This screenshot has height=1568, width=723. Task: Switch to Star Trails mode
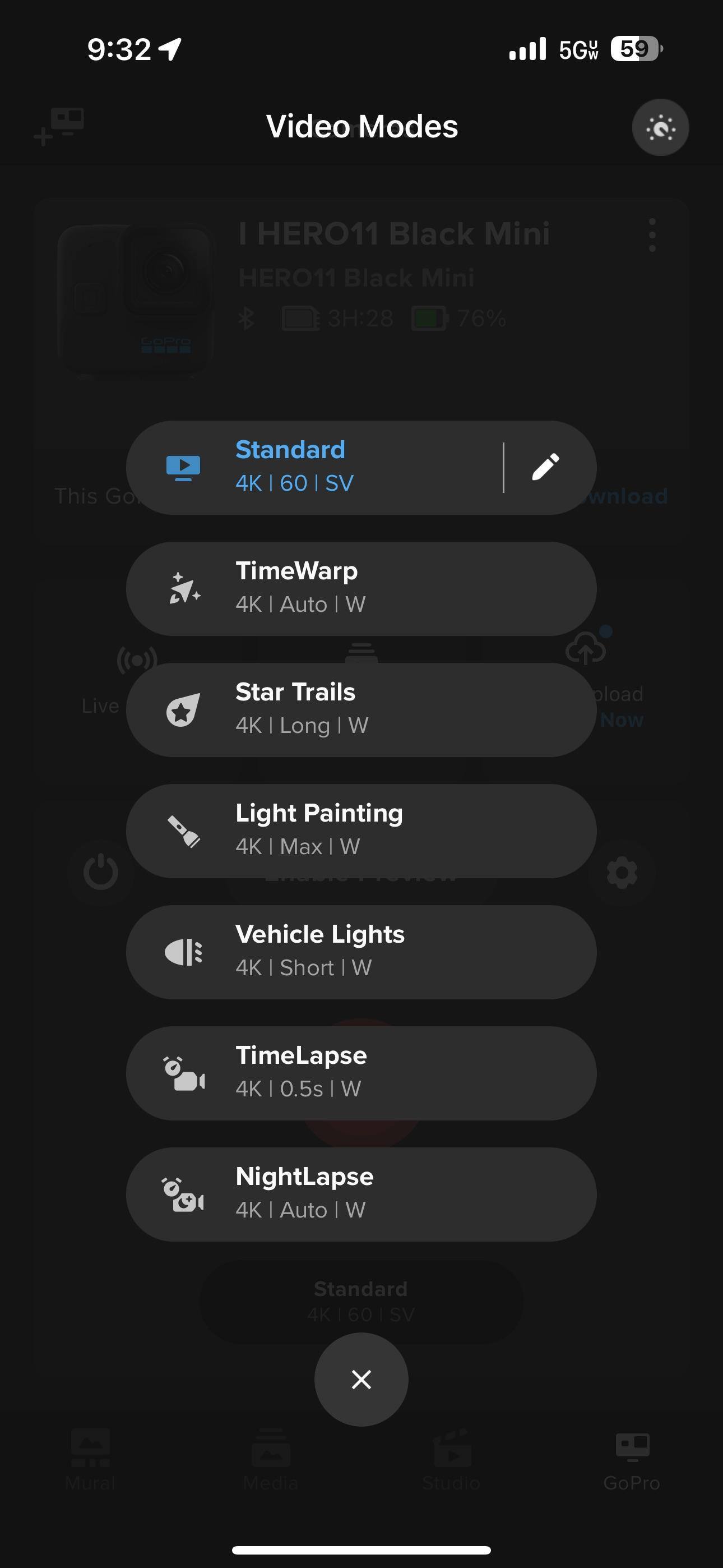[x=360, y=709]
